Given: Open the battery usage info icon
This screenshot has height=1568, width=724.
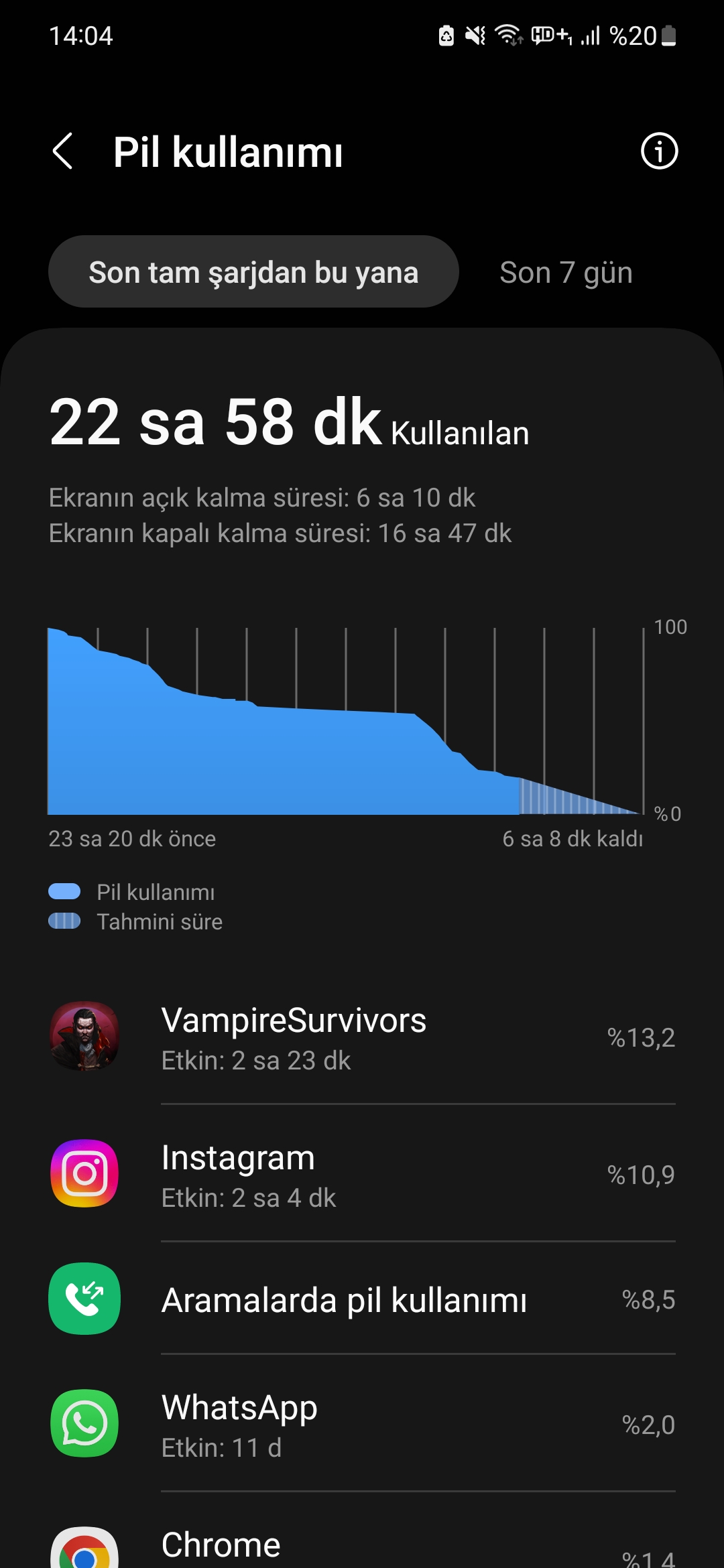Looking at the screenshot, I should pyautogui.click(x=659, y=151).
